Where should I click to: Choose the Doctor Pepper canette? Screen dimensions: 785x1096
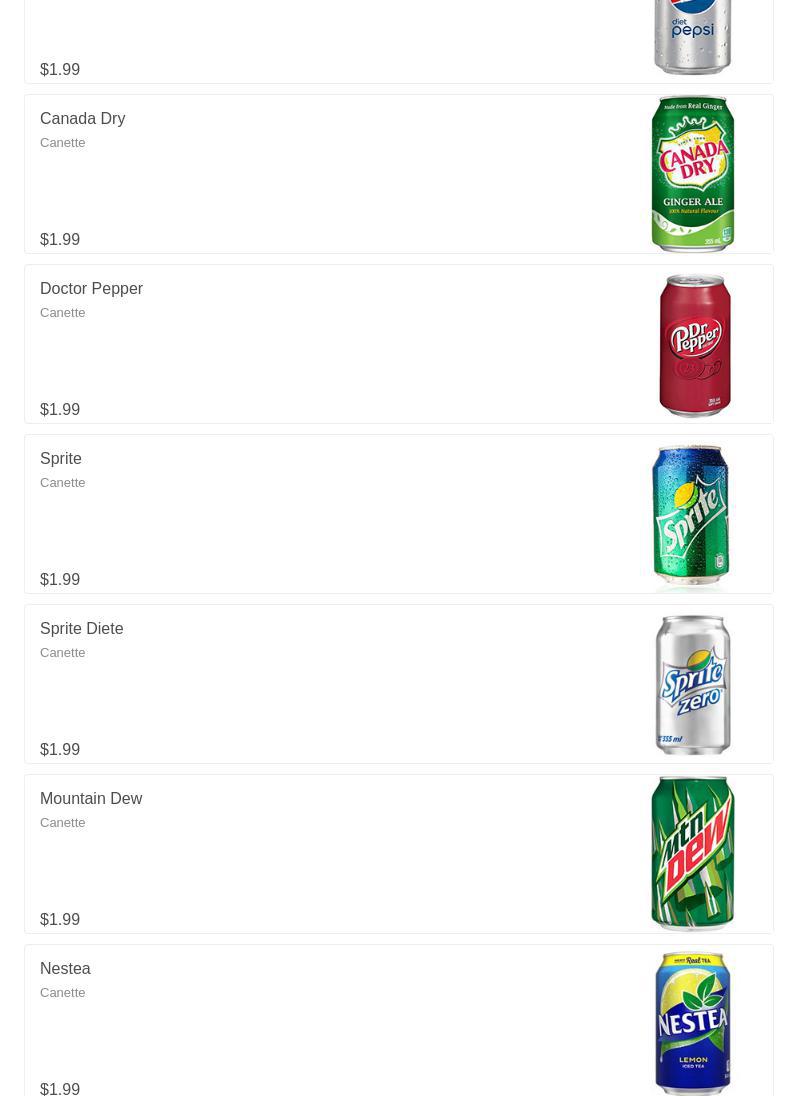pyautogui.click(x=398, y=344)
